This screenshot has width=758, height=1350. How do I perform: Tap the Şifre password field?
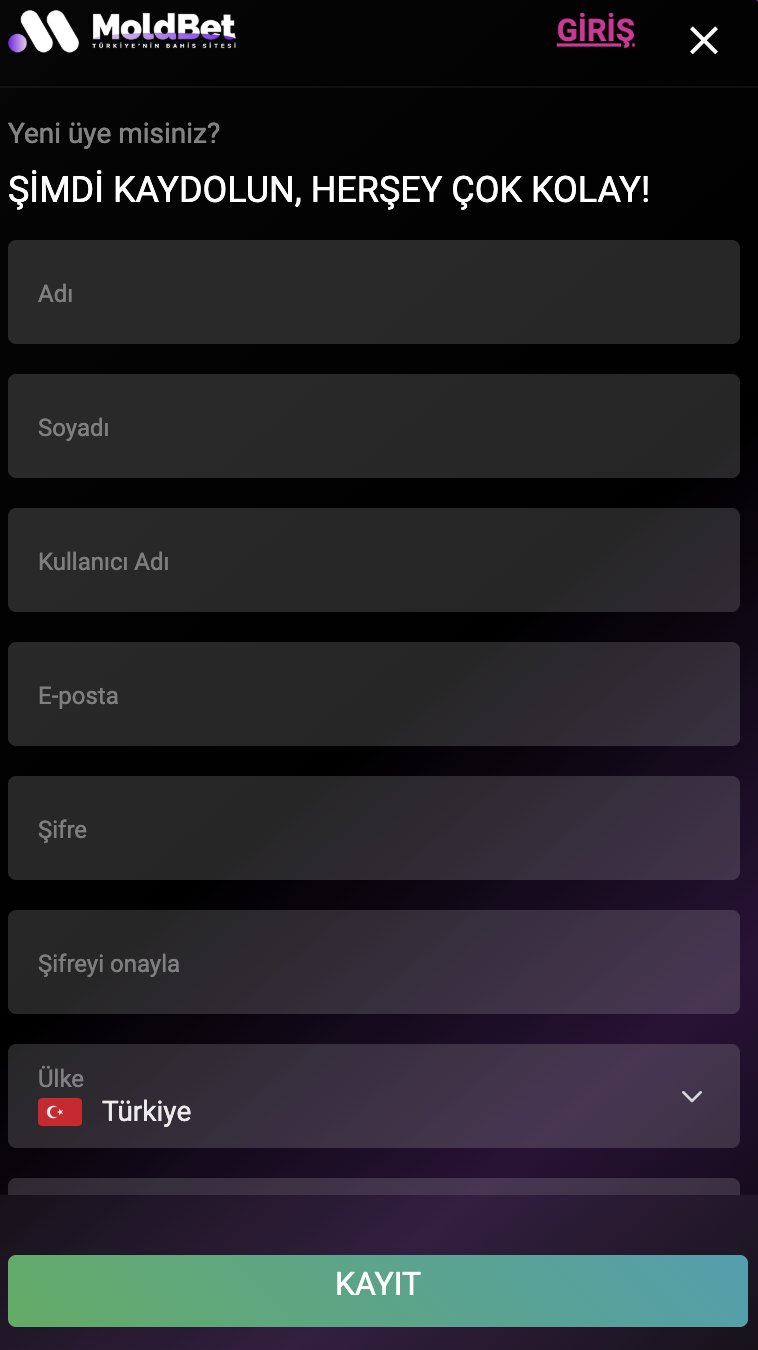click(x=373, y=828)
